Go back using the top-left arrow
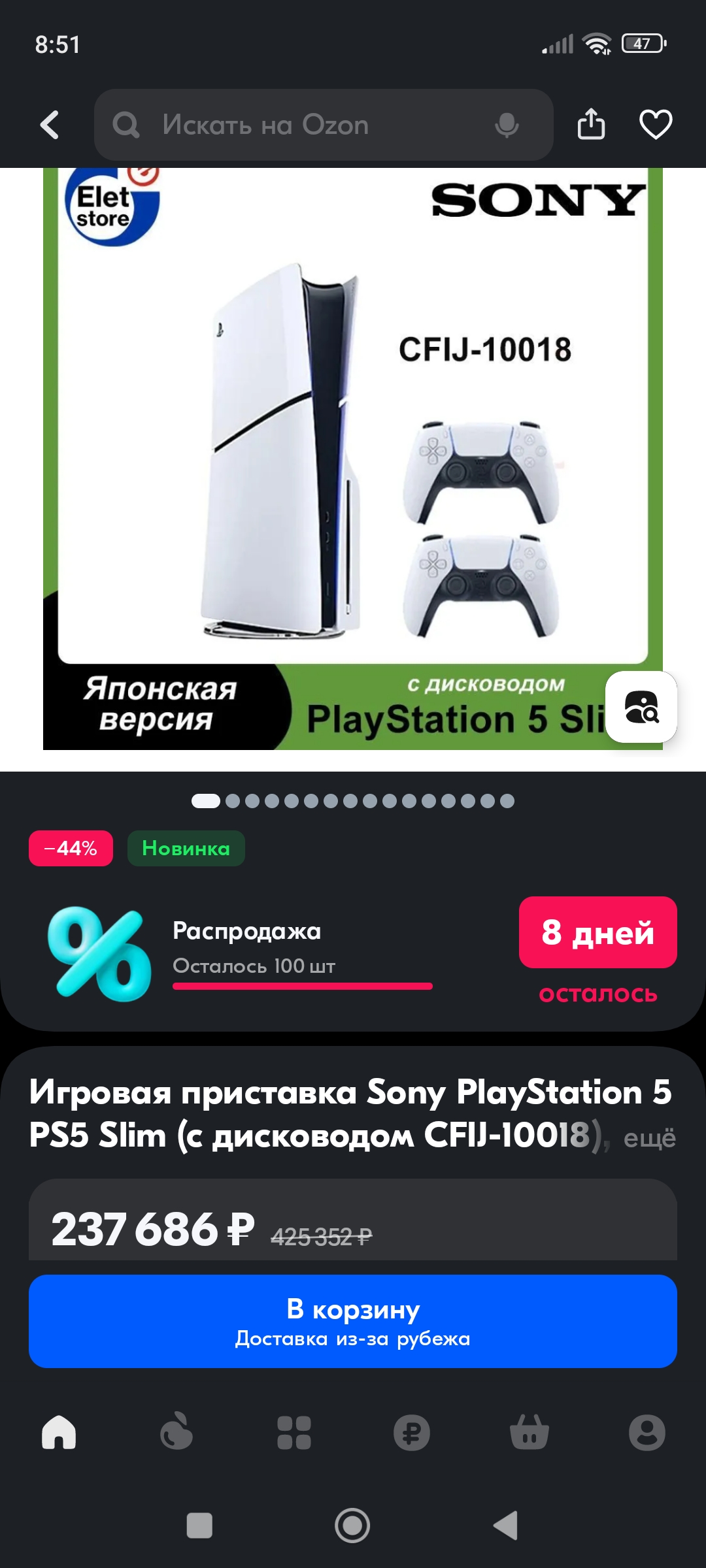Screen dimensions: 706x1568 50,125
